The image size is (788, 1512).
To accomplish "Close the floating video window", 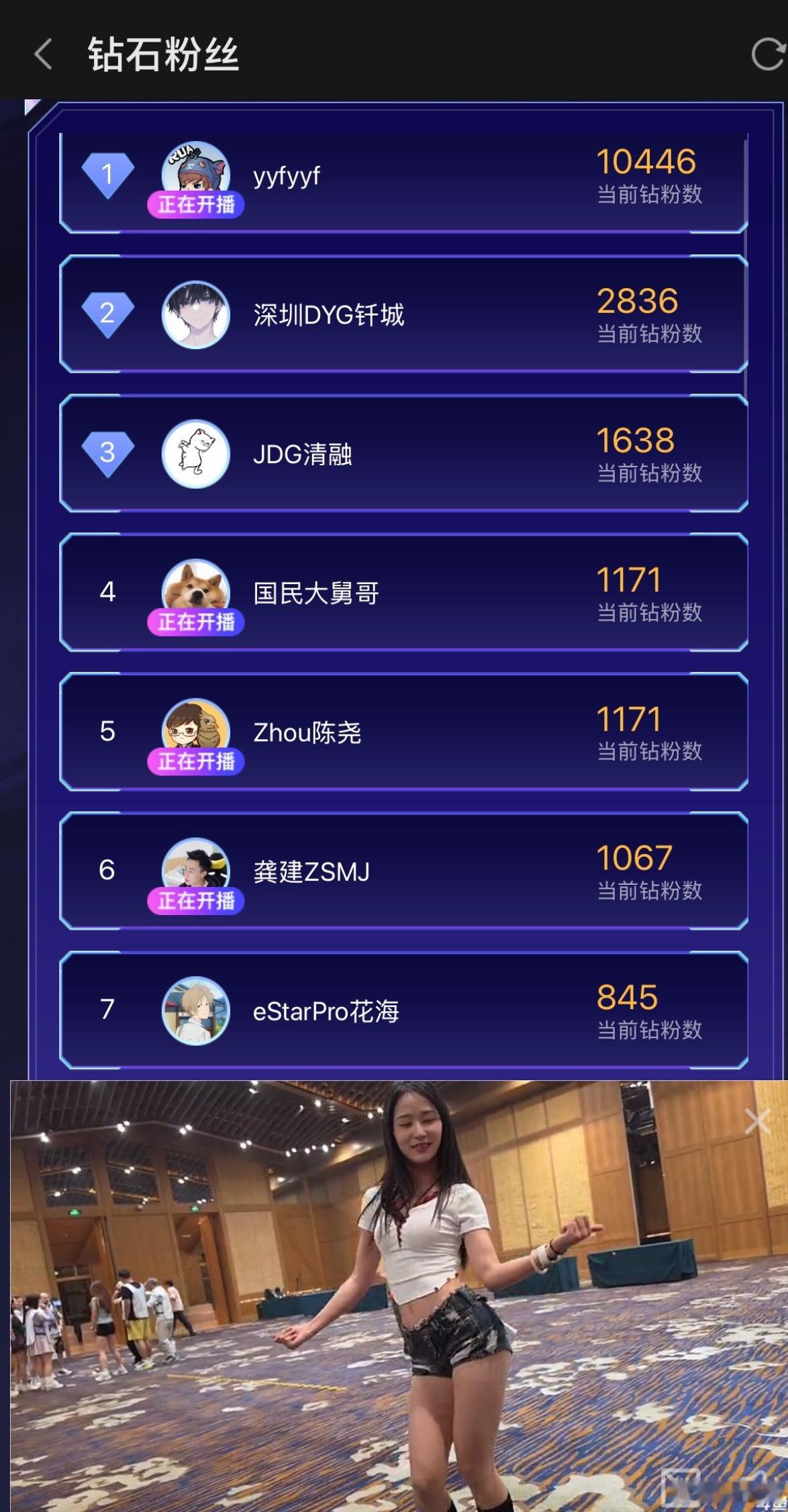I will 757,1121.
